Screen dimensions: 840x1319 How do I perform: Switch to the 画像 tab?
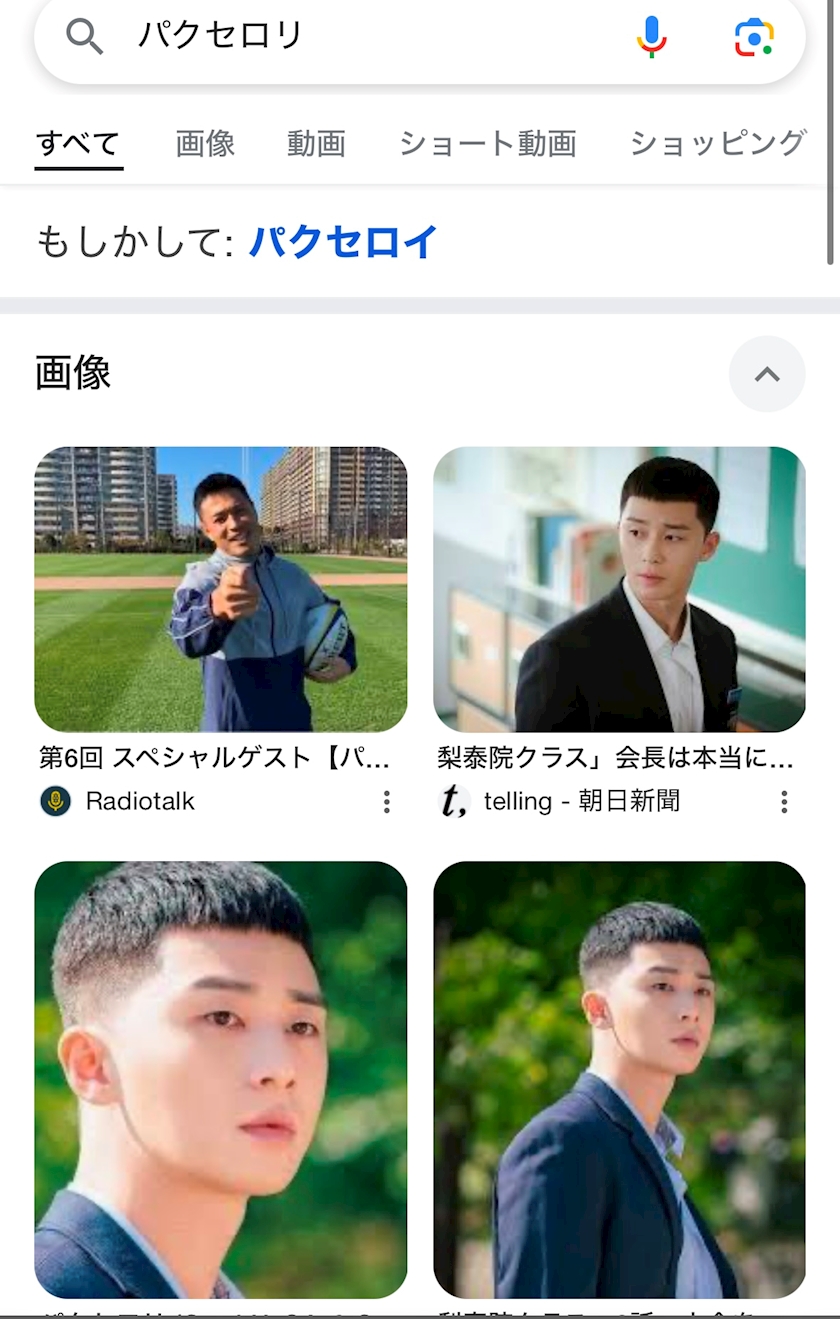point(205,144)
